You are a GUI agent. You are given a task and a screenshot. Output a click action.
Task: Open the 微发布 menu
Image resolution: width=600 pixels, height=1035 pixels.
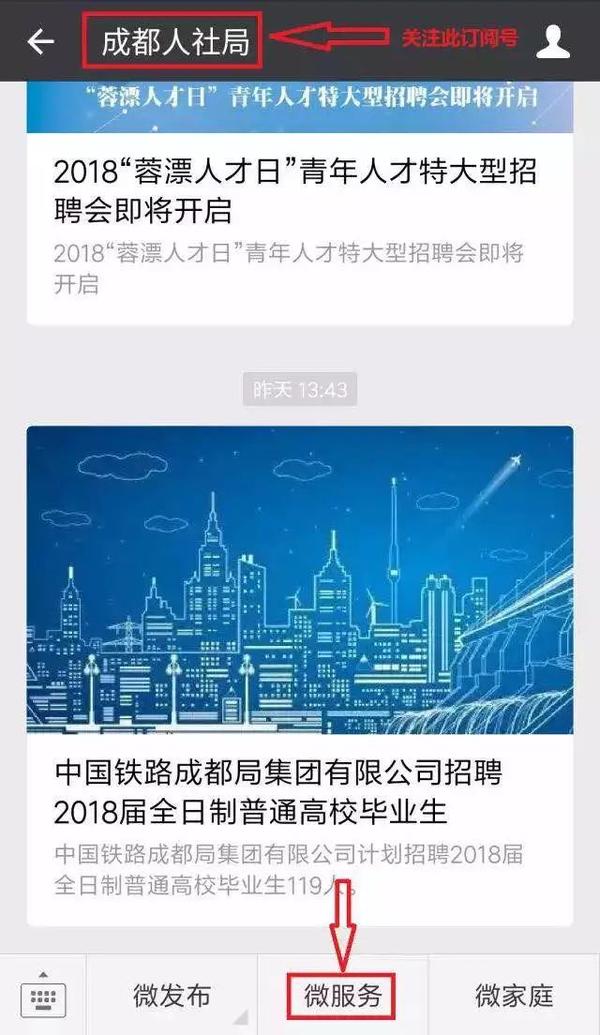(x=172, y=995)
